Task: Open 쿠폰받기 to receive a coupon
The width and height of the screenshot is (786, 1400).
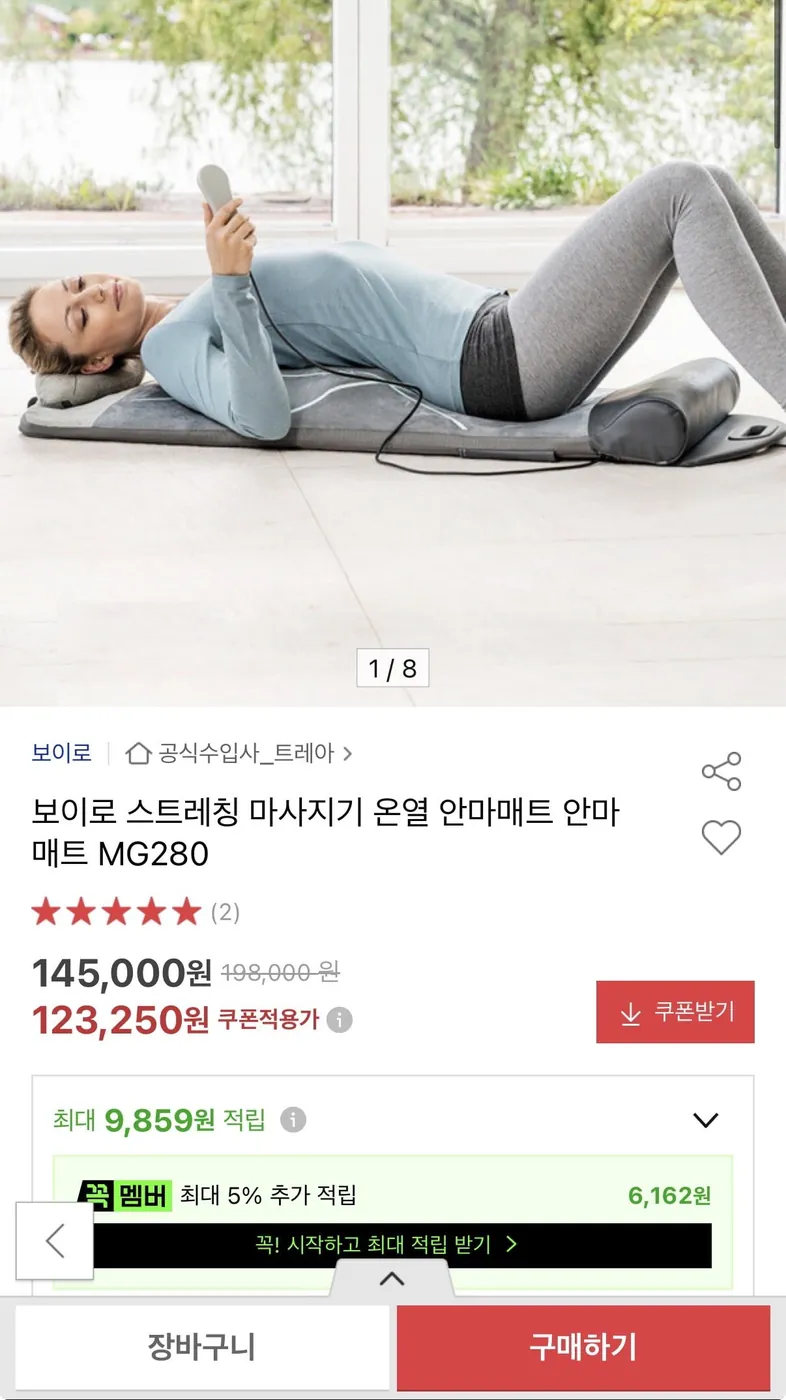Action: (675, 1011)
